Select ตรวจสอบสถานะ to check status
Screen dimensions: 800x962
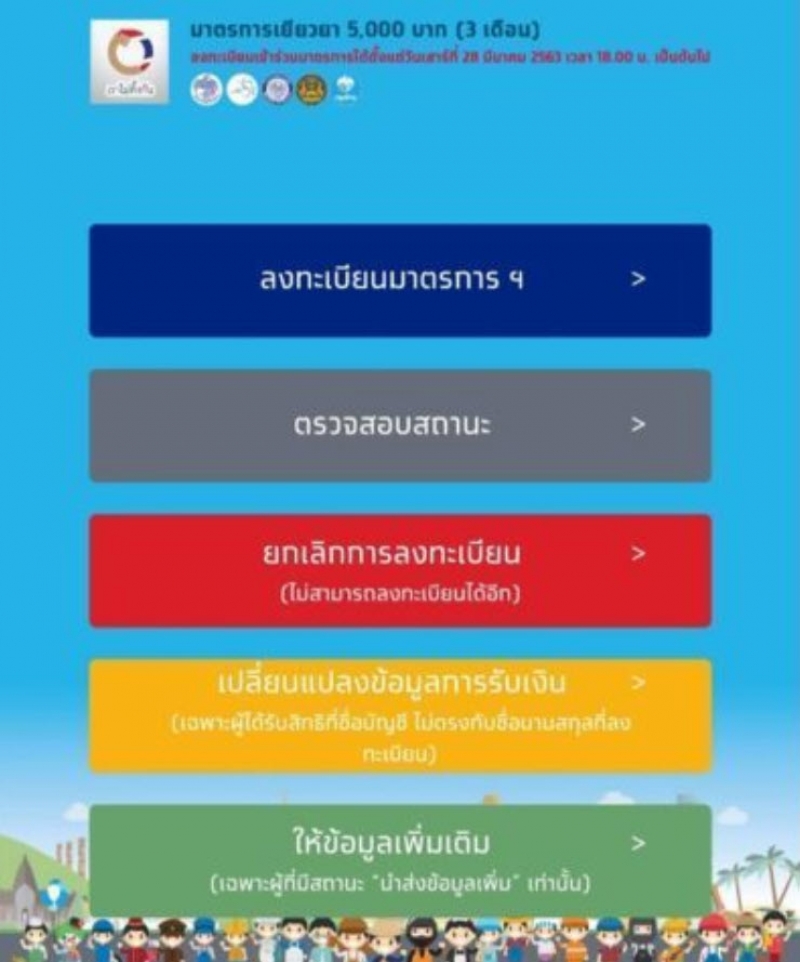(400, 425)
